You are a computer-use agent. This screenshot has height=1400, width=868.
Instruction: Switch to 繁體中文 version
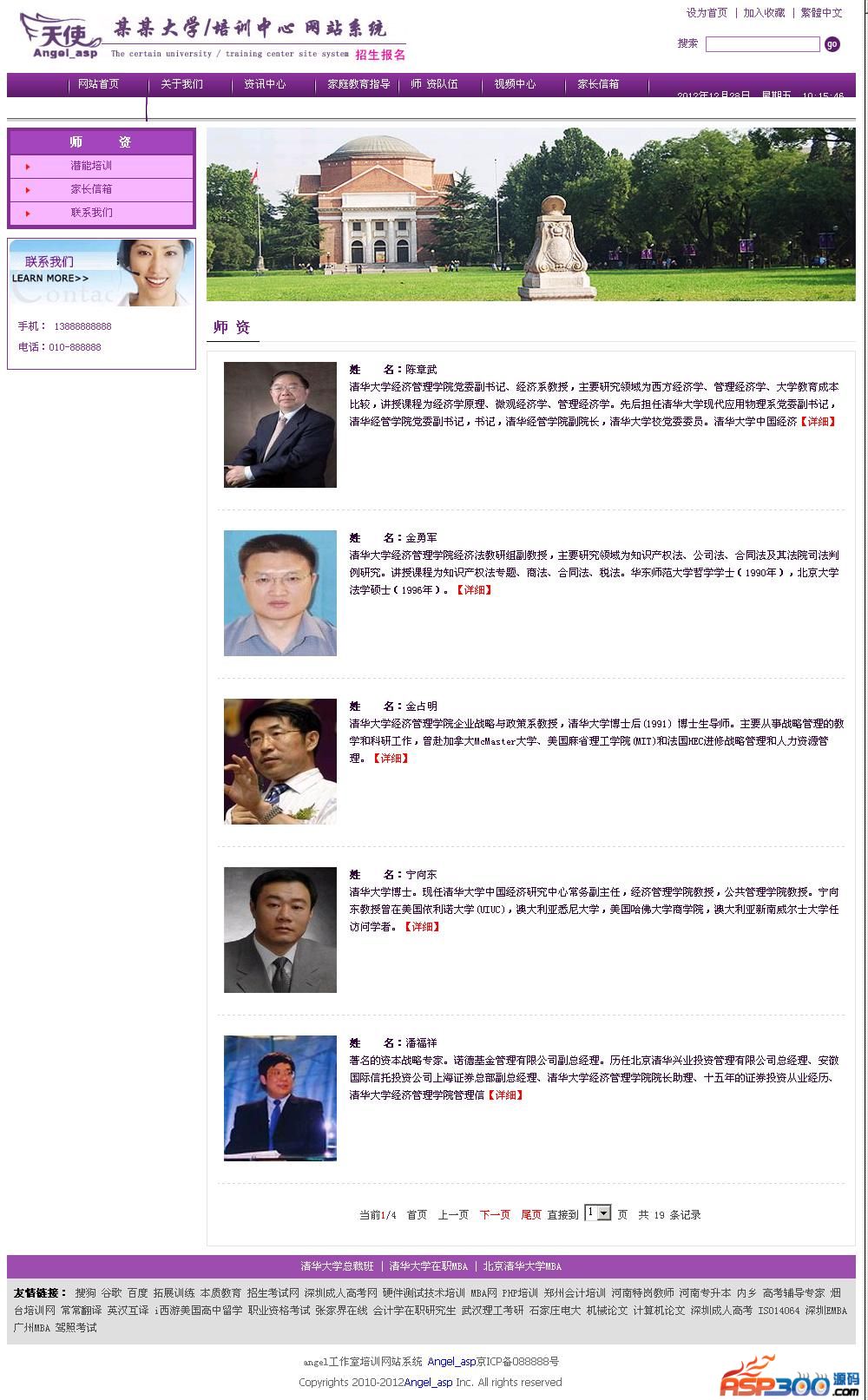point(821,13)
